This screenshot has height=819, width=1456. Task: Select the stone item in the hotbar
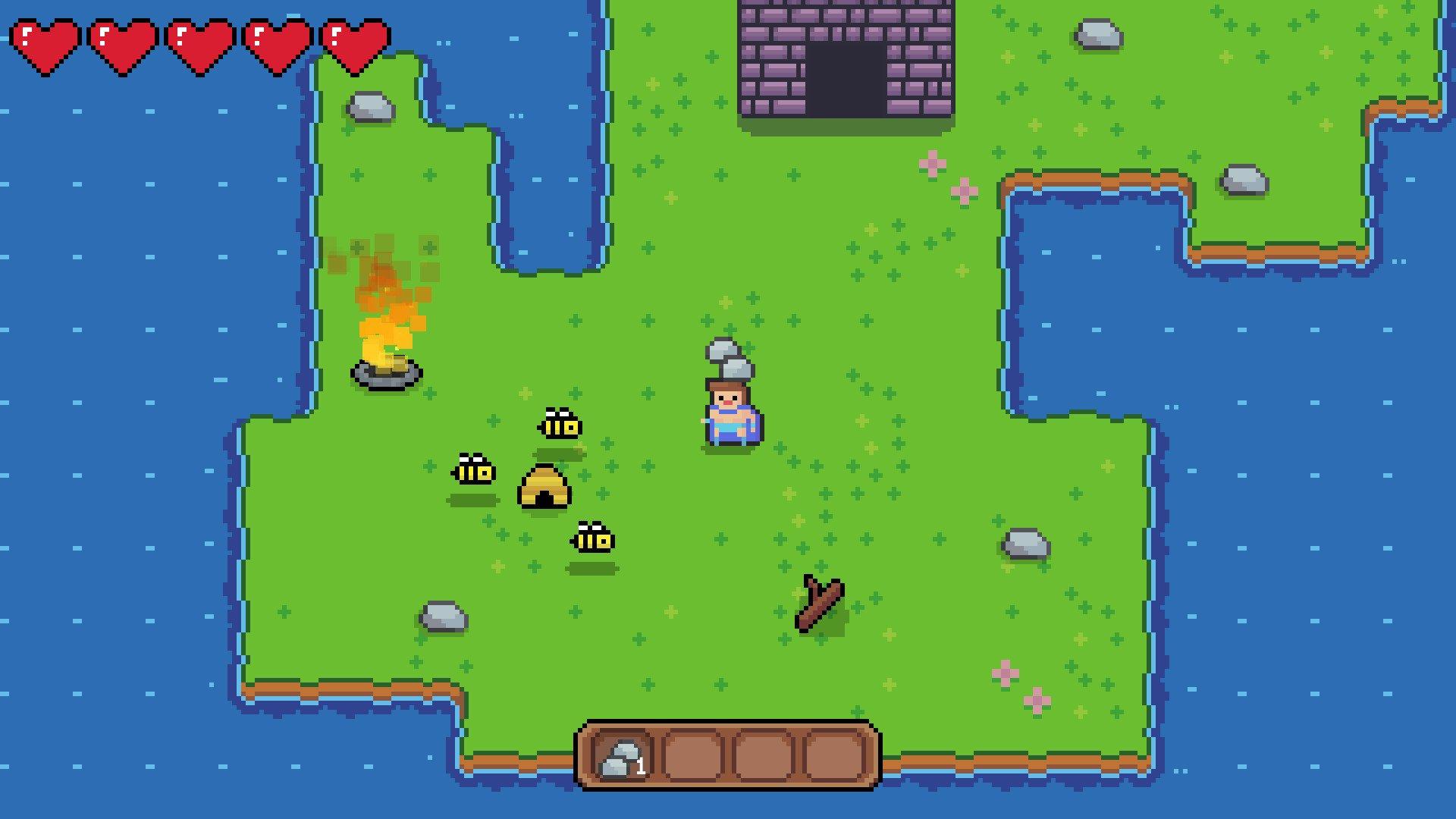(x=622, y=757)
